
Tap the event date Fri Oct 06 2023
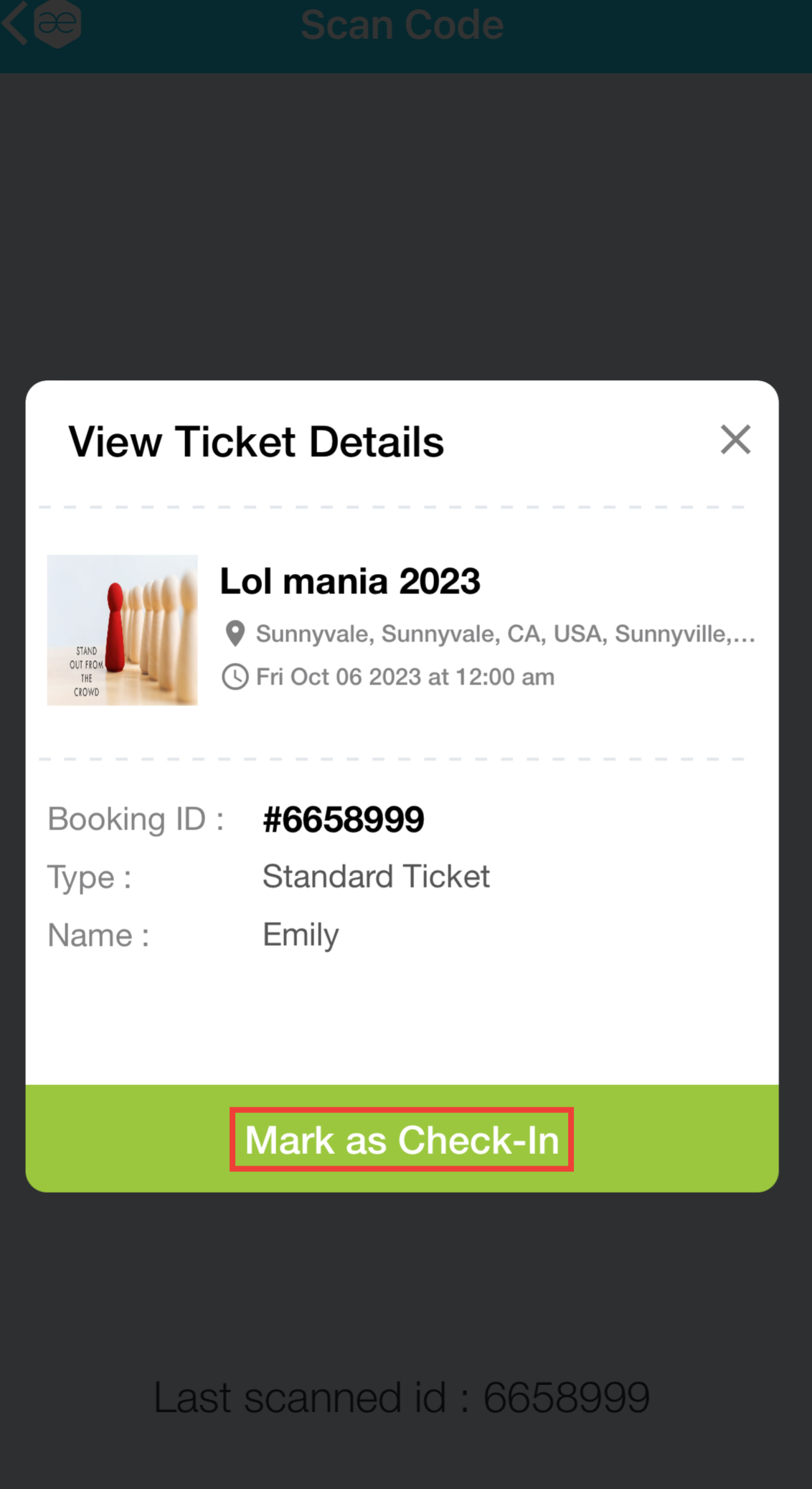(404, 676)
